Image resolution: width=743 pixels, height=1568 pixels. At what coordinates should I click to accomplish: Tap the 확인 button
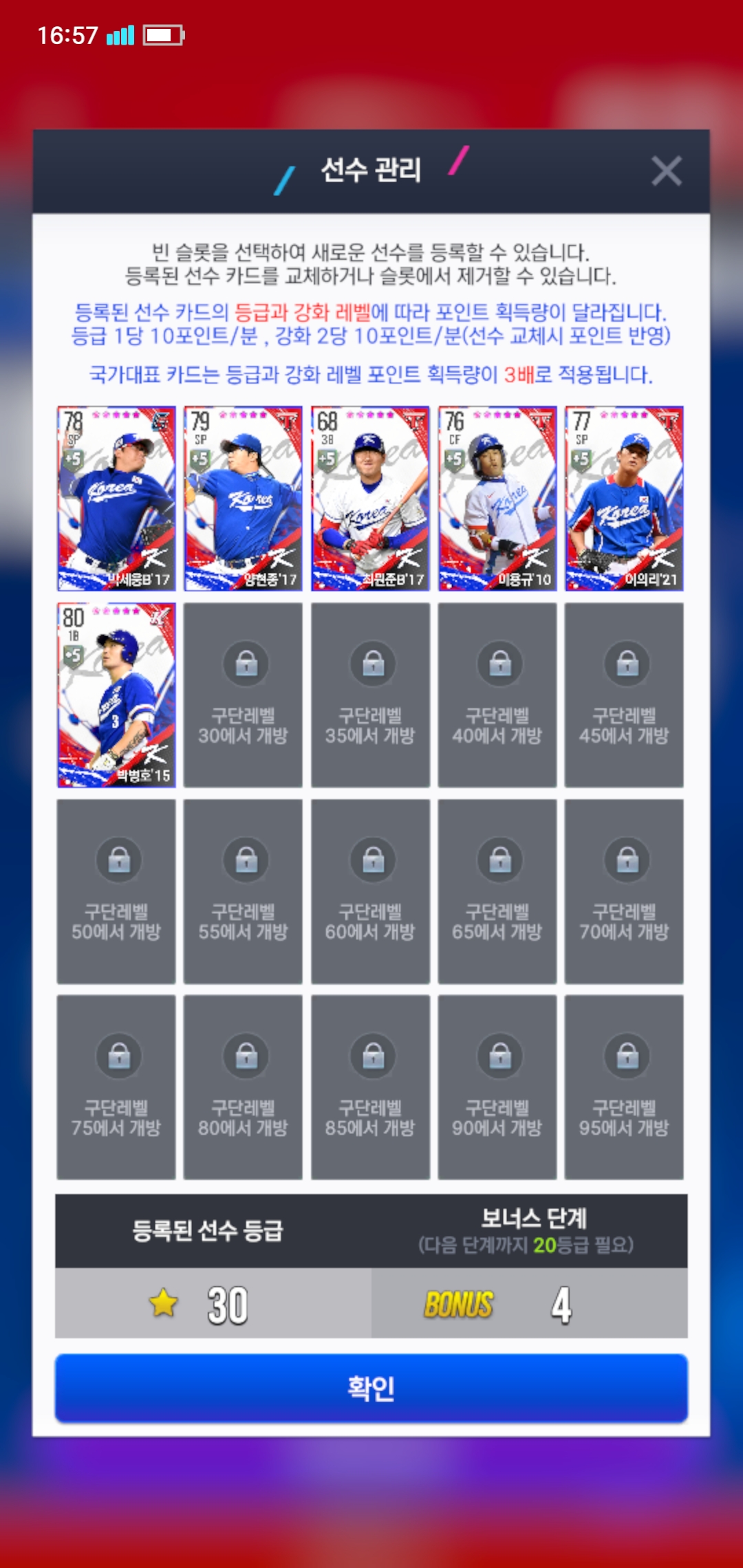371,1388
